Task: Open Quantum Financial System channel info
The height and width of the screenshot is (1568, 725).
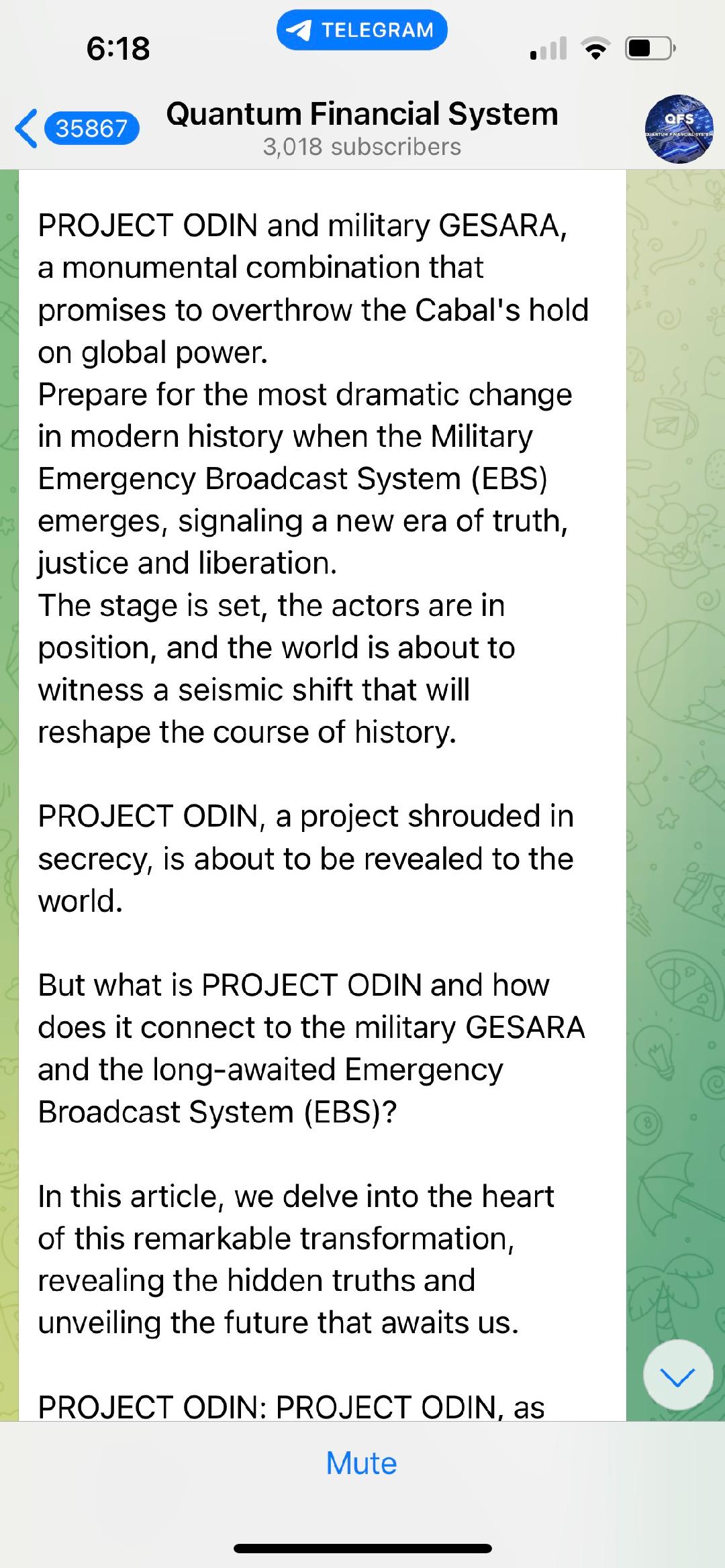Action: 362,127
